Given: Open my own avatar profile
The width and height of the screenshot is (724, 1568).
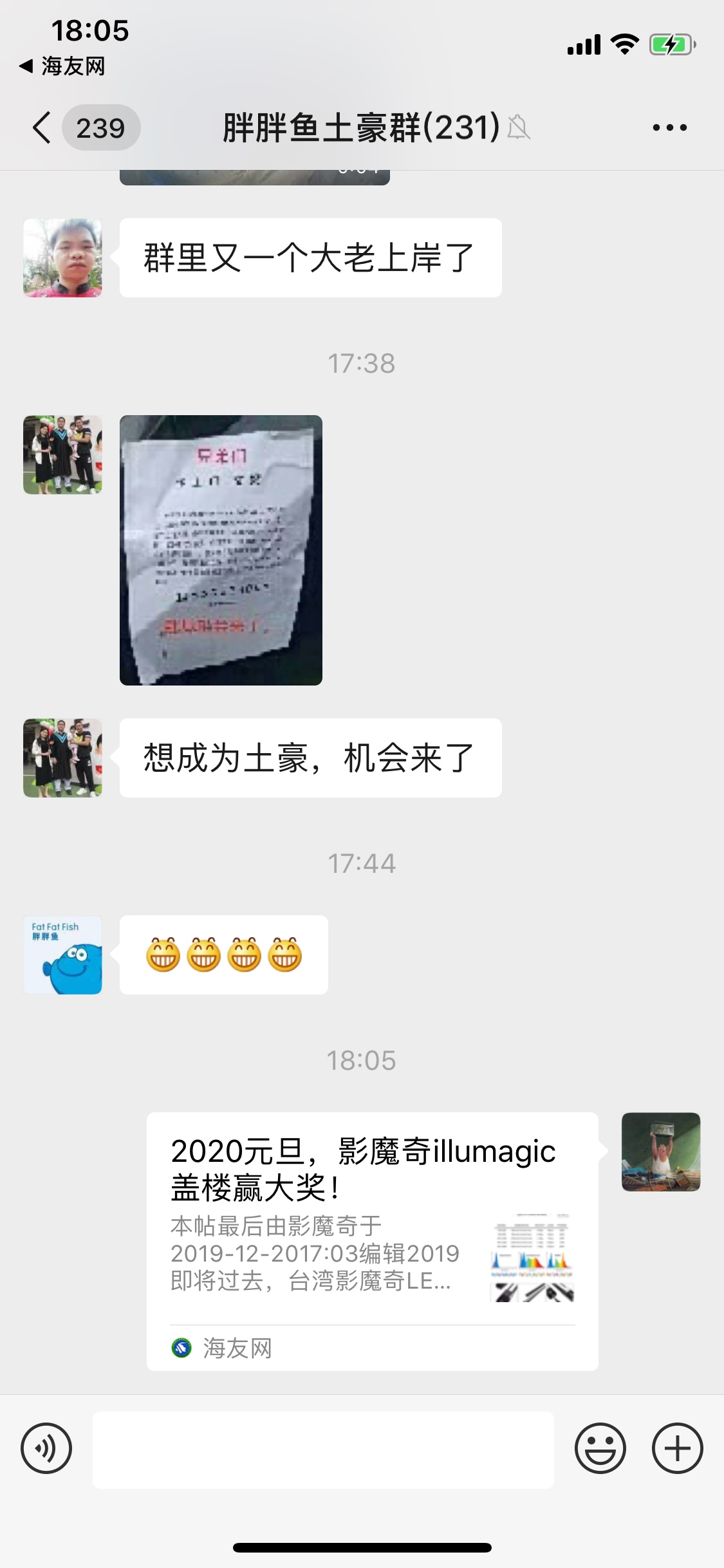Looking at the screenshot, I should pyautogui.click(x=660, y=1152).
